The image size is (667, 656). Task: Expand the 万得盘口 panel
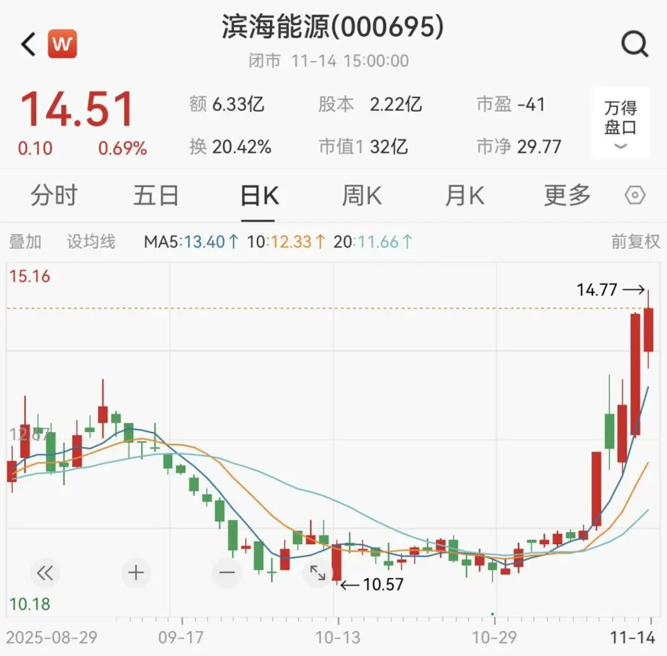pos(620,123)
